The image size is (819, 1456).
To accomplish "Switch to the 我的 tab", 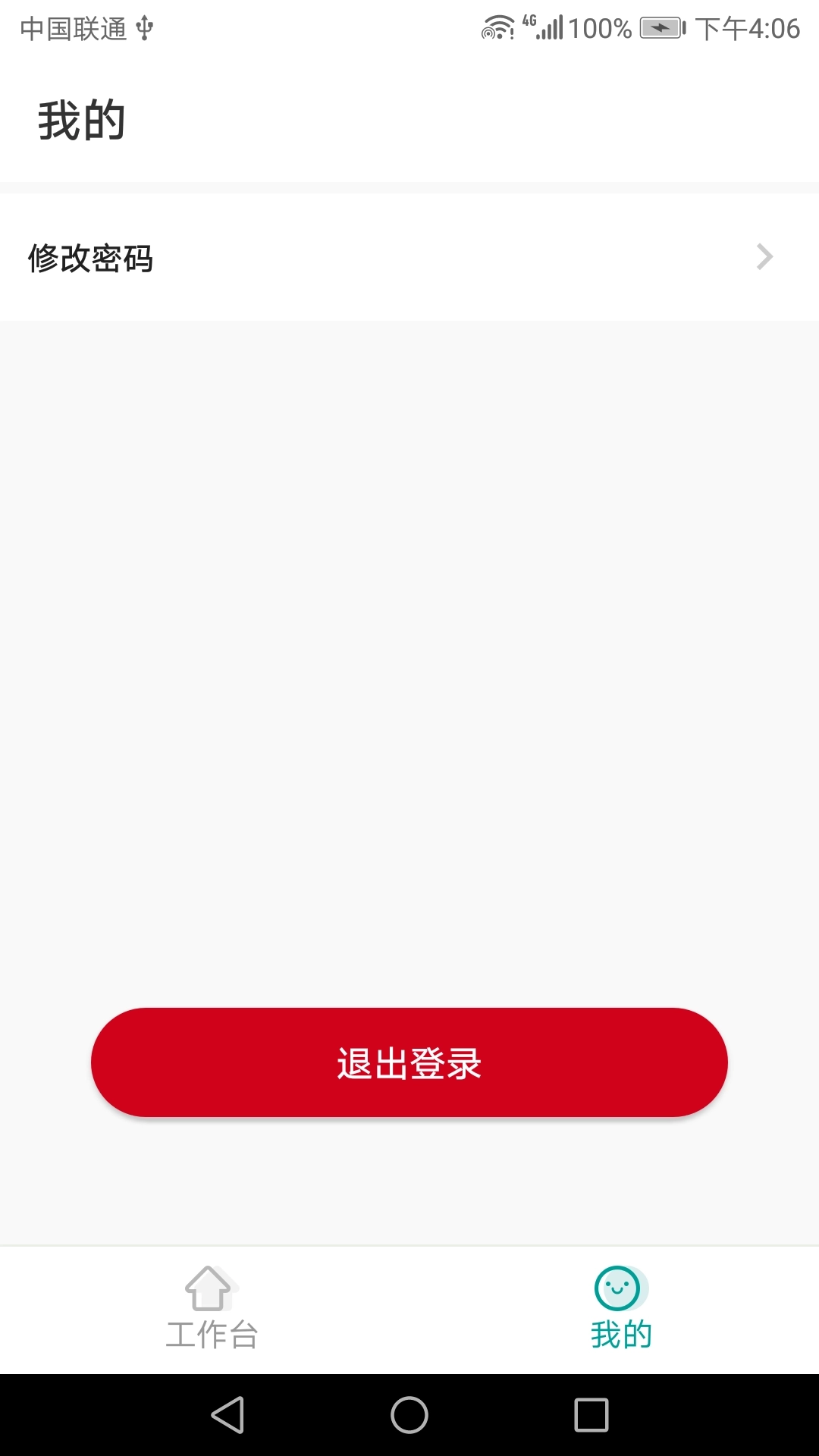I will (620, 1307).
